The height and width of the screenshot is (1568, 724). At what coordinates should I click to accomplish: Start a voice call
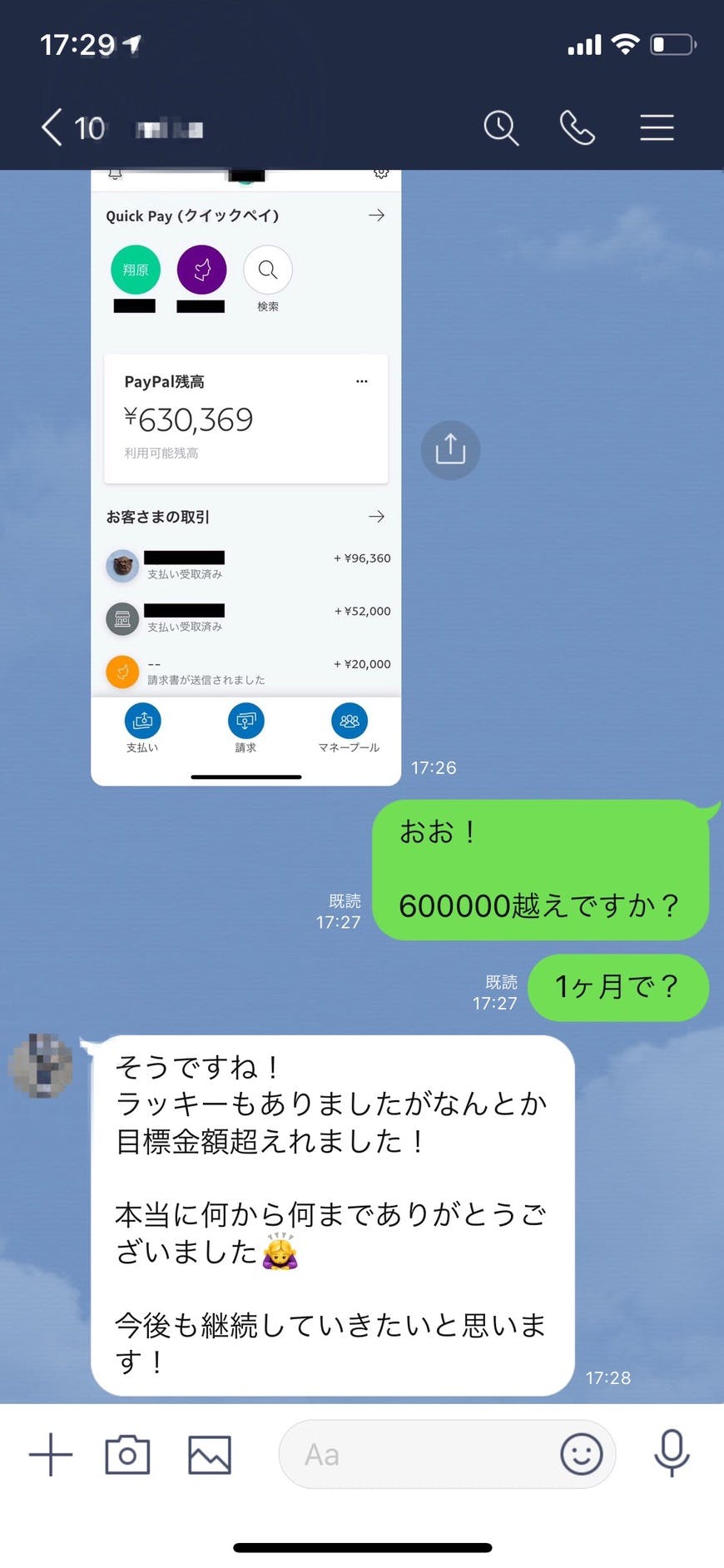tap(578, 128)
